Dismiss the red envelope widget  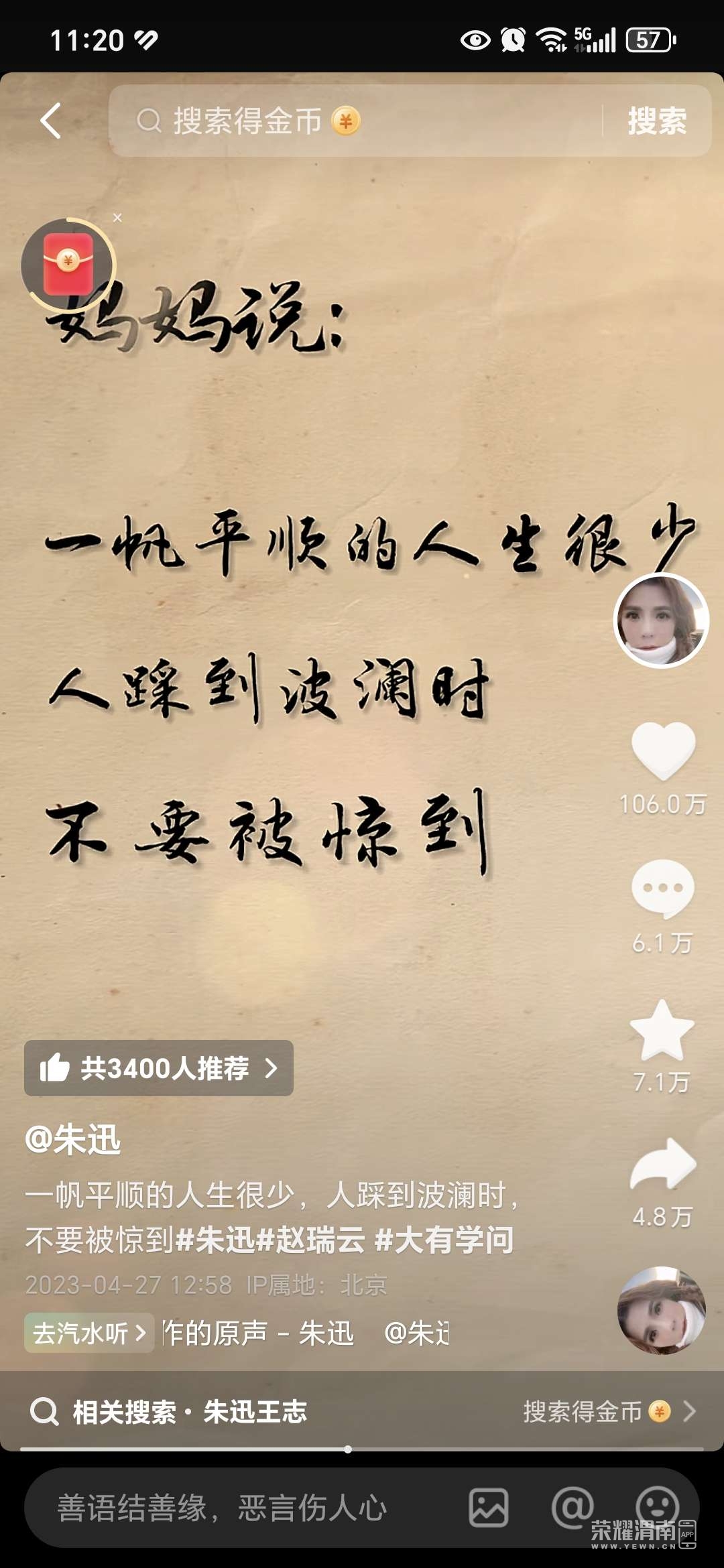coord(117,218)
